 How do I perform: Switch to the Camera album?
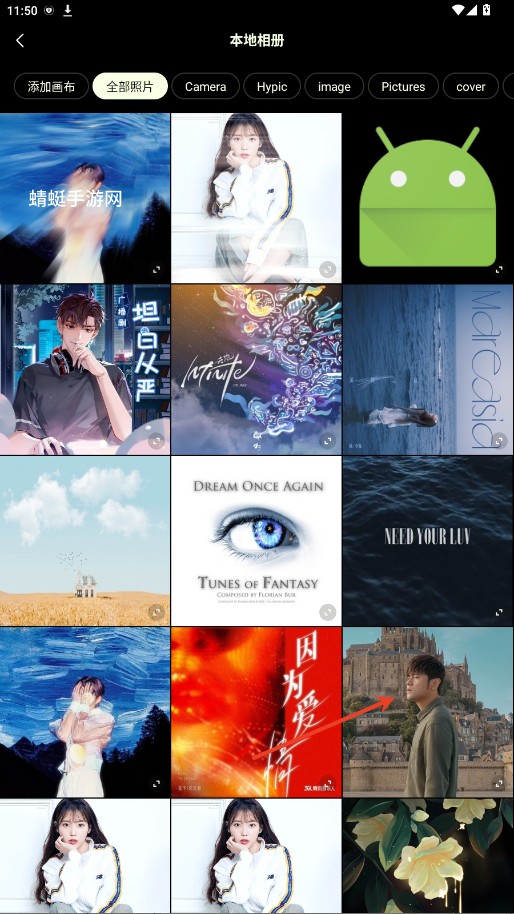pyautogui.click(x=206, y=87)
